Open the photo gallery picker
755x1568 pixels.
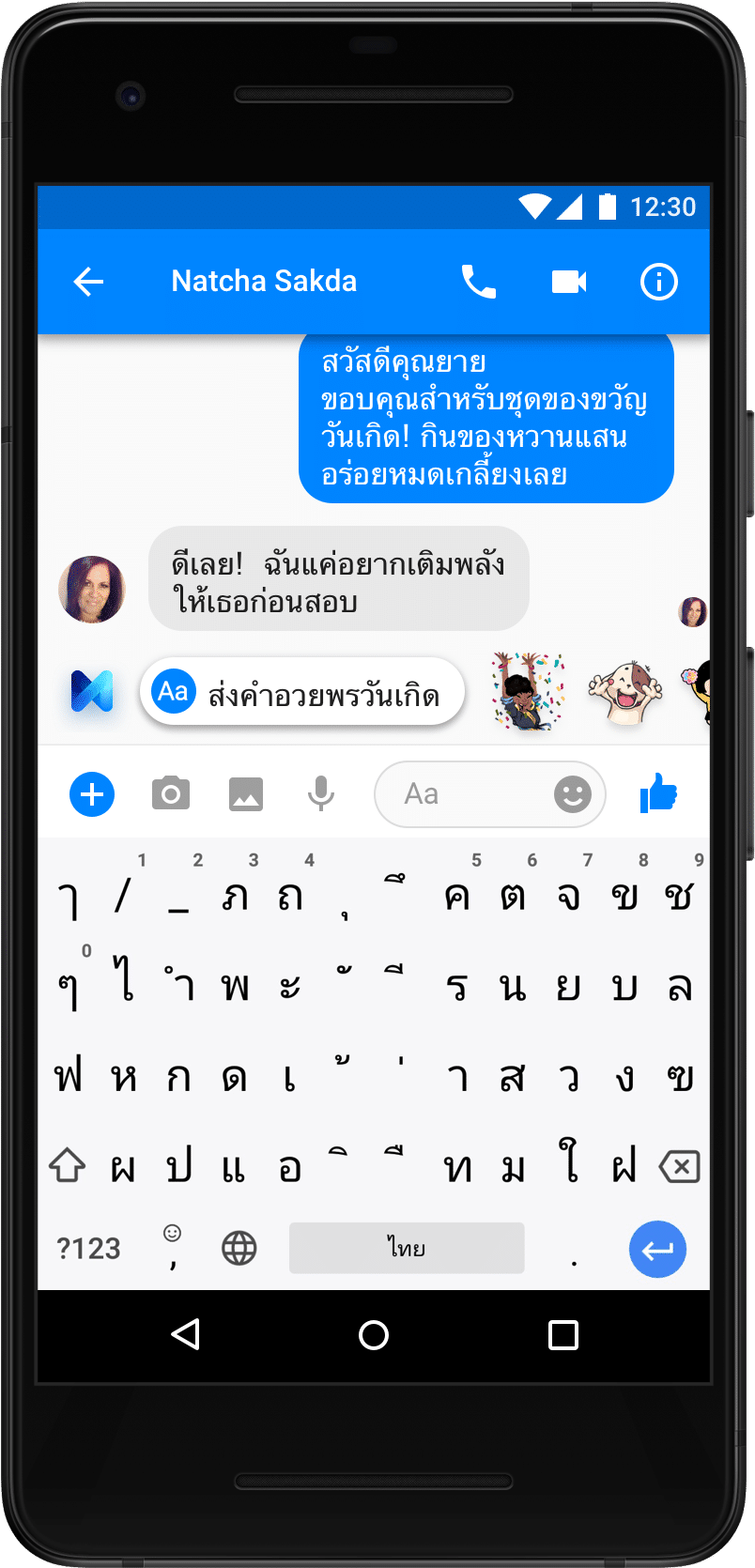(x=246, y=795)
